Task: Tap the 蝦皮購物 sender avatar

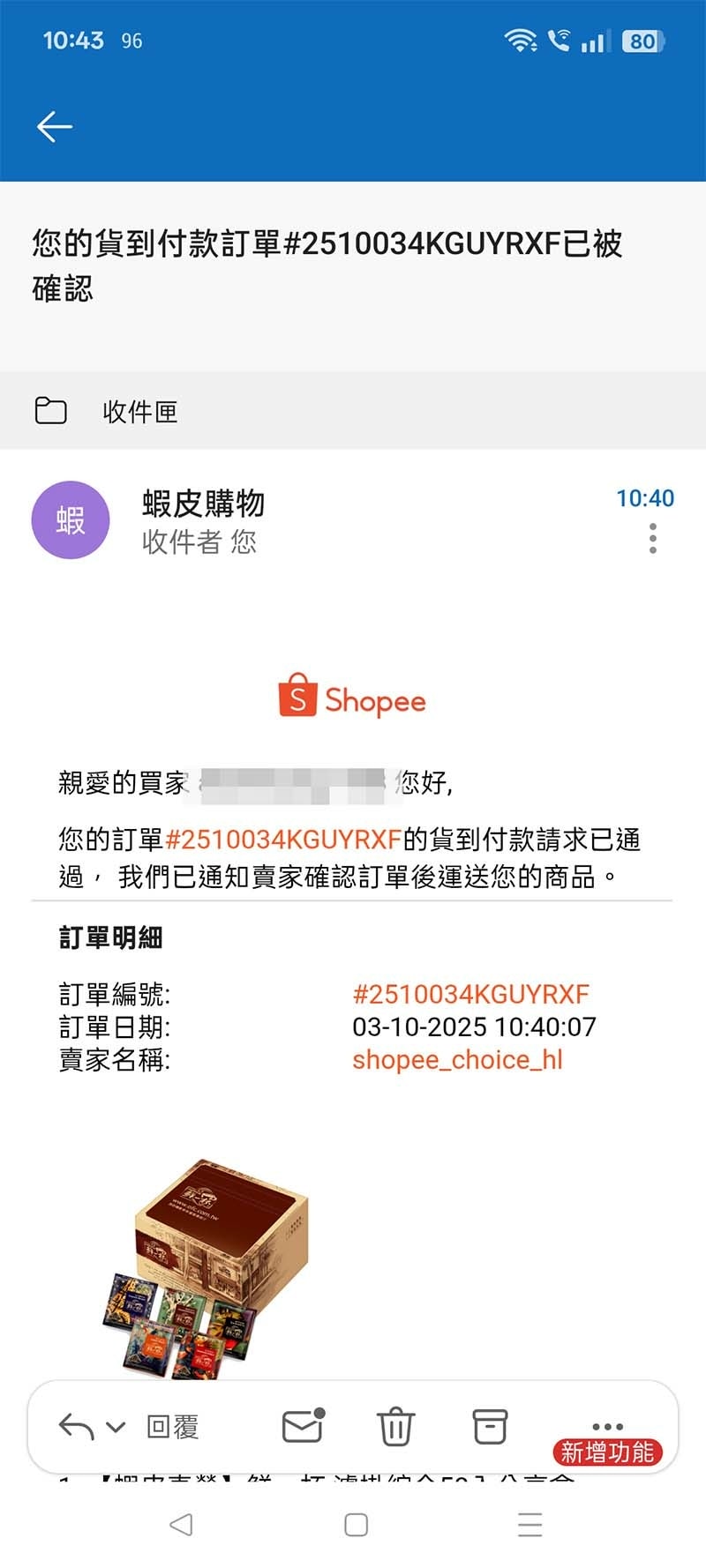Action: click(70, 519)
